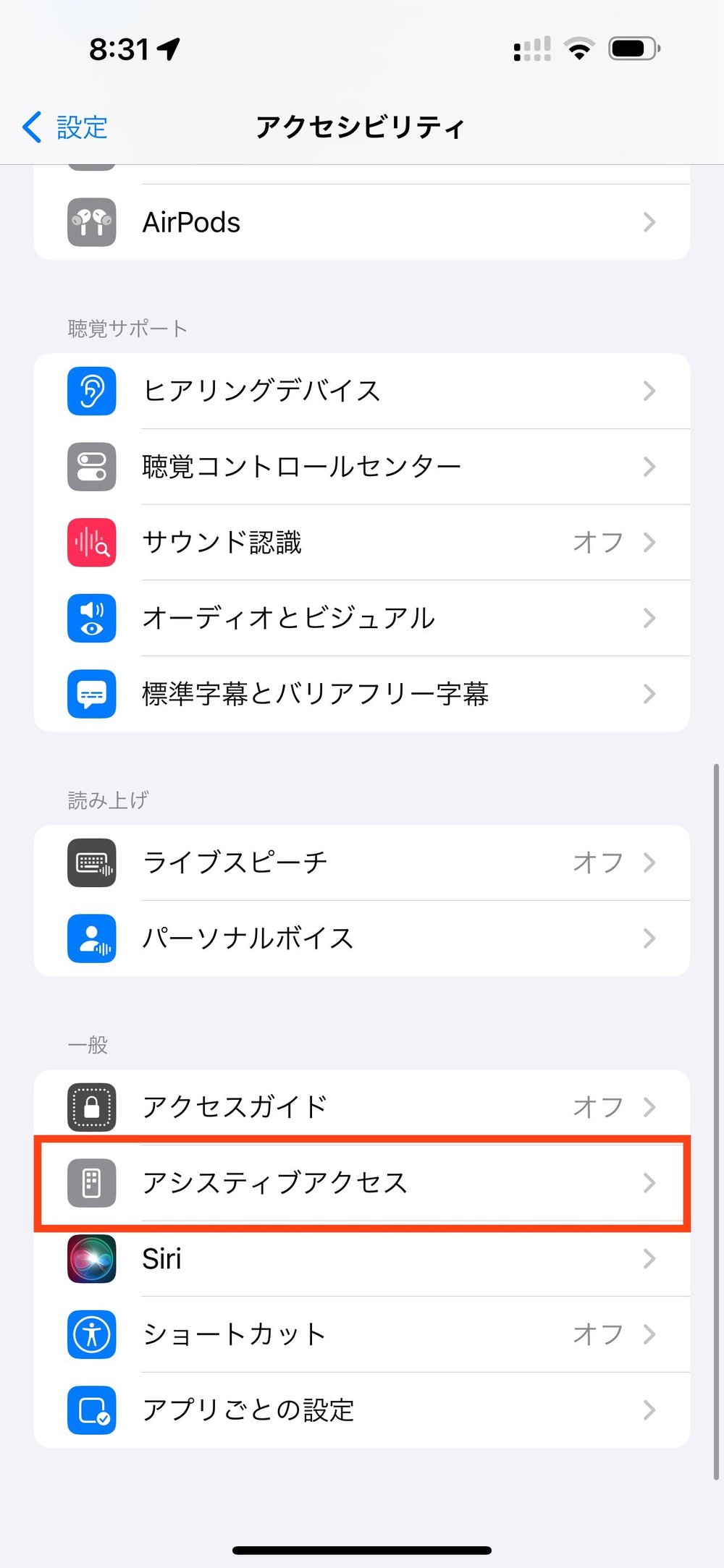Viewport: 724px width, 1568px height.
Task: Open アプリごとの設定
Action: pyautogui.click(x=362, y=1410)
